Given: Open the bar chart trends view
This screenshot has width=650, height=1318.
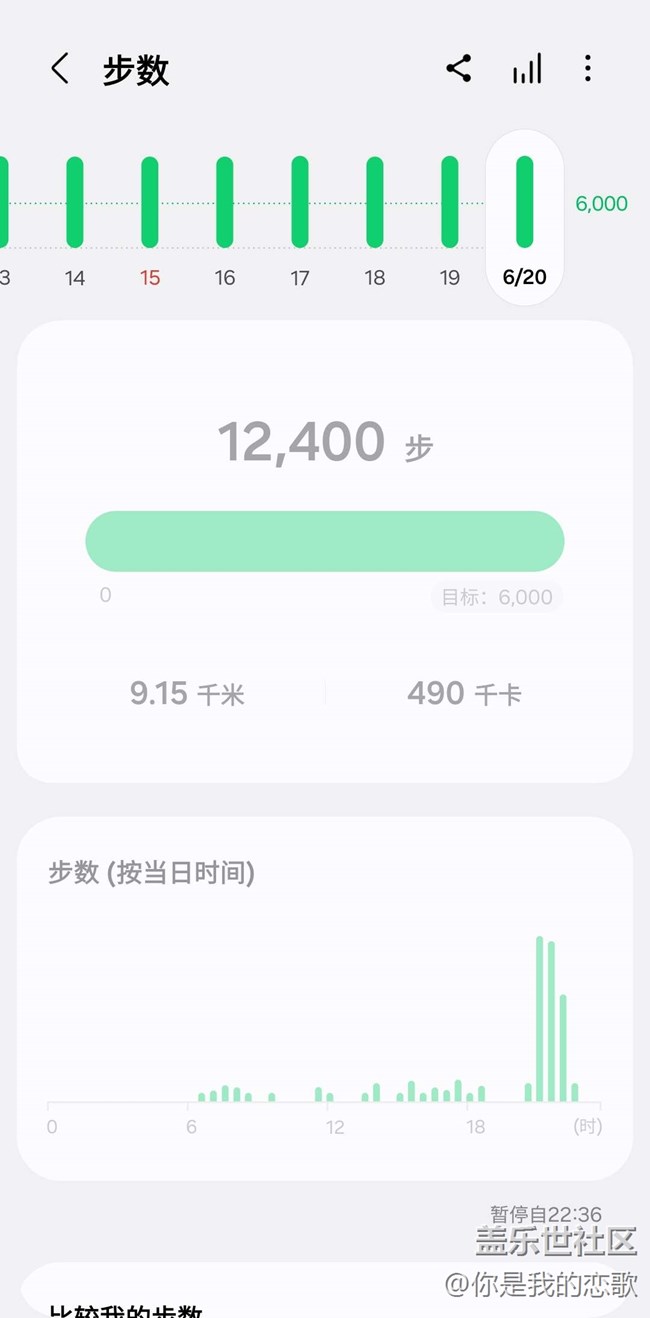Looking at the screenshot, I should tap(526, 69).
